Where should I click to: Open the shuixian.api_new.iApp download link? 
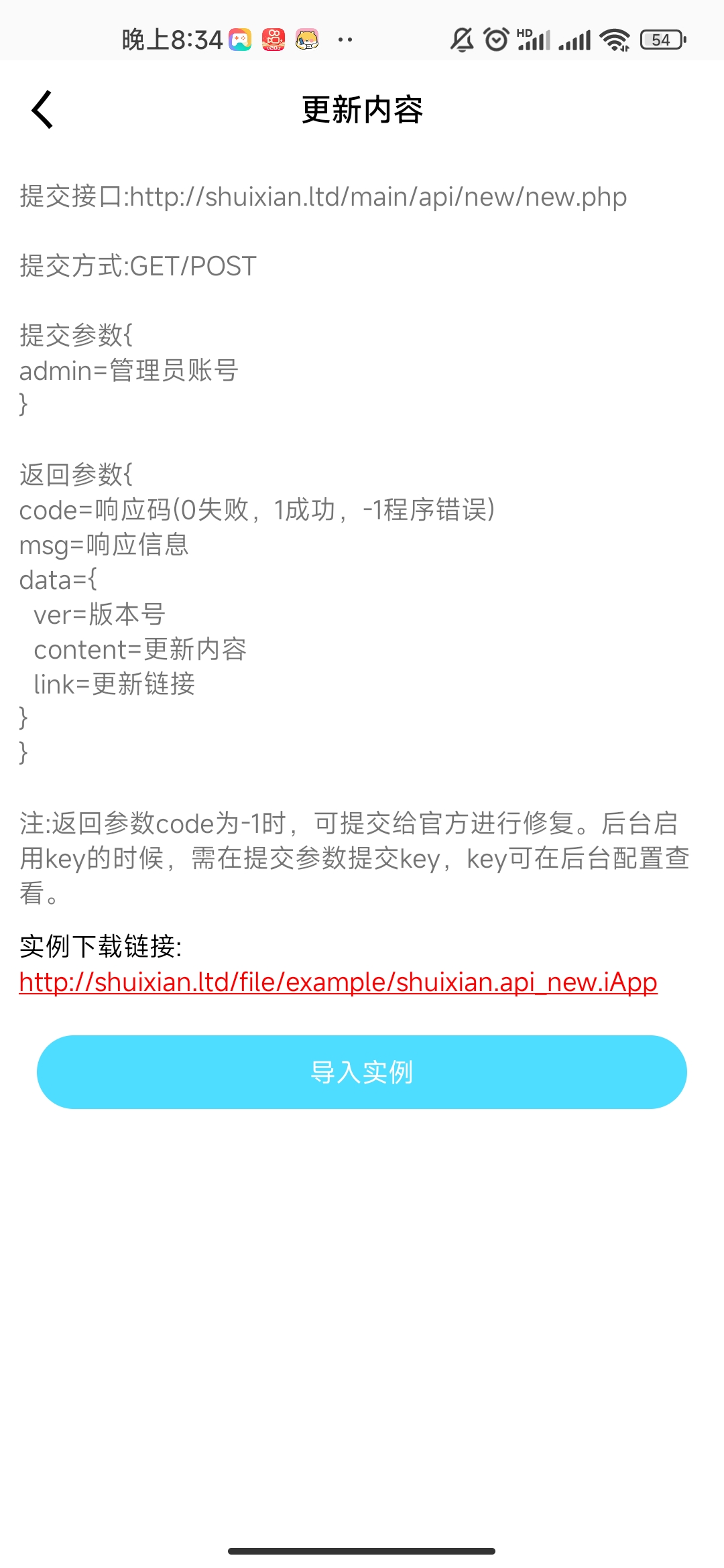tap(338, 982)
